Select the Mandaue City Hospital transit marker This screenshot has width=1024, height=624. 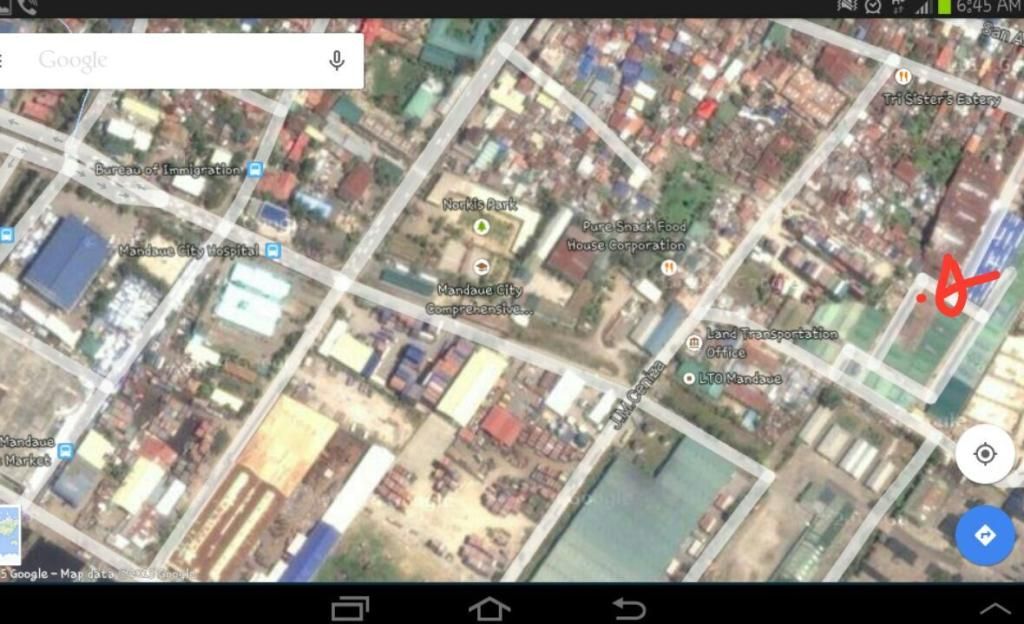[274, 250]
